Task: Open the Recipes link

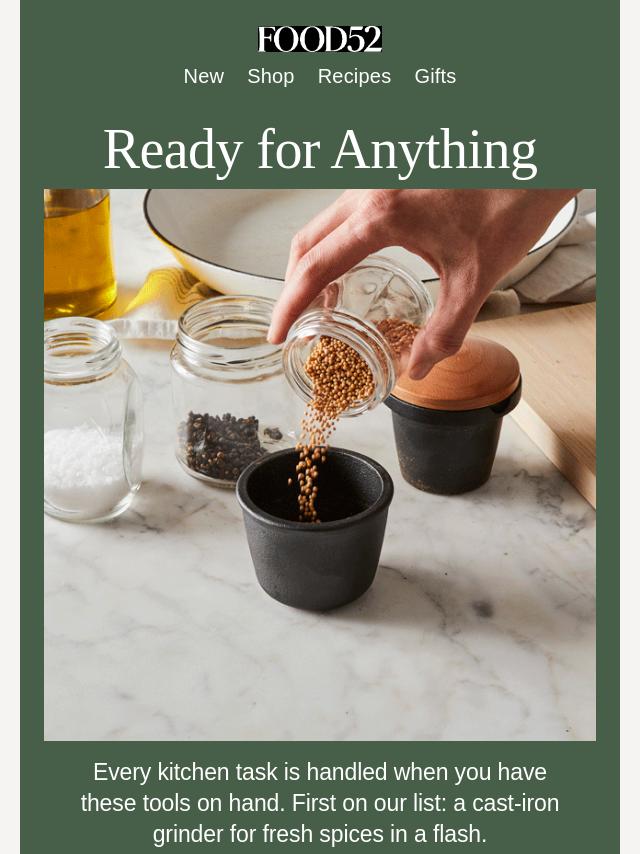Action: (354, 77)
